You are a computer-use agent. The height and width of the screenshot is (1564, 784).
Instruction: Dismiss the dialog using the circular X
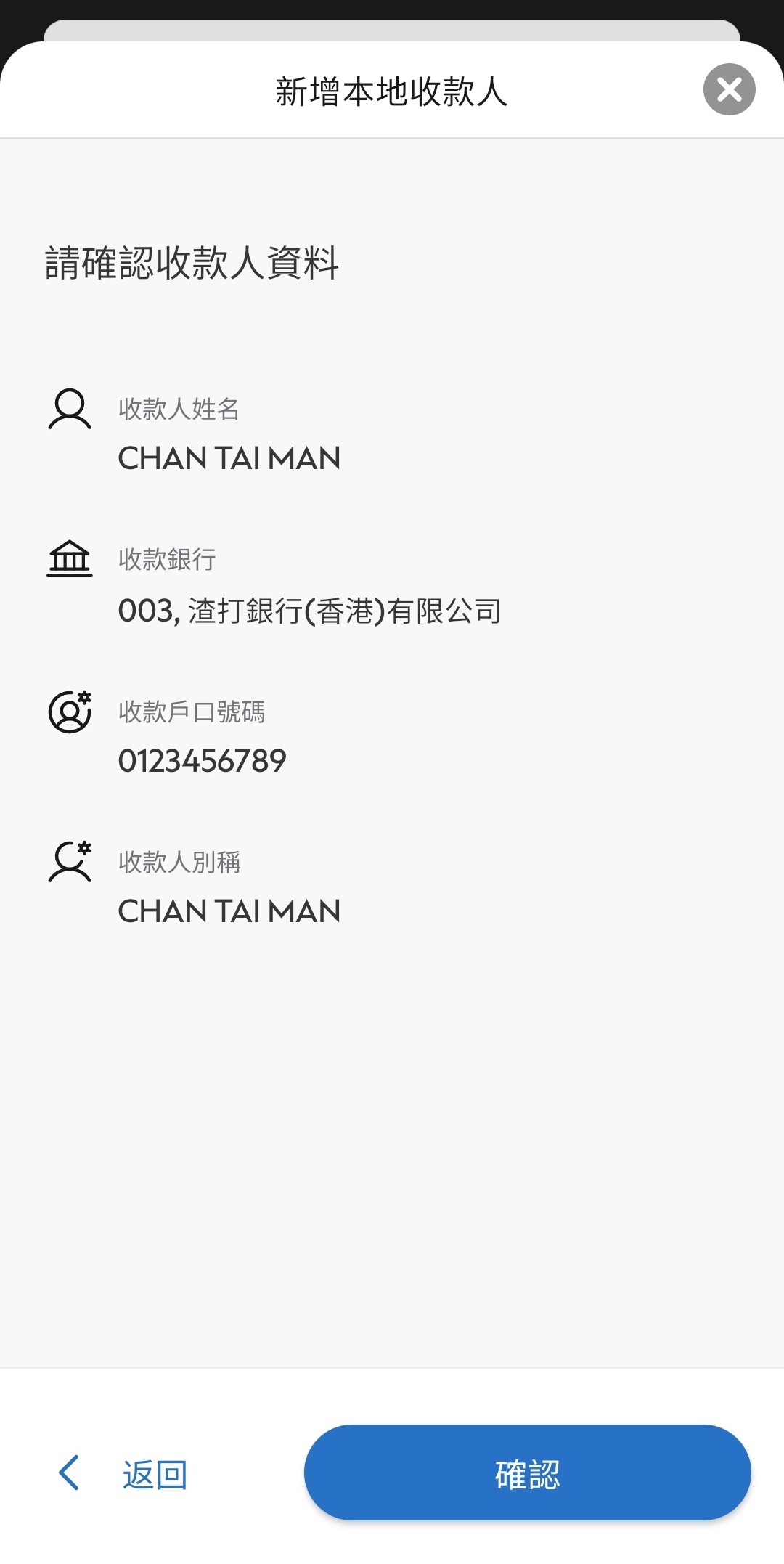[730, 89]
